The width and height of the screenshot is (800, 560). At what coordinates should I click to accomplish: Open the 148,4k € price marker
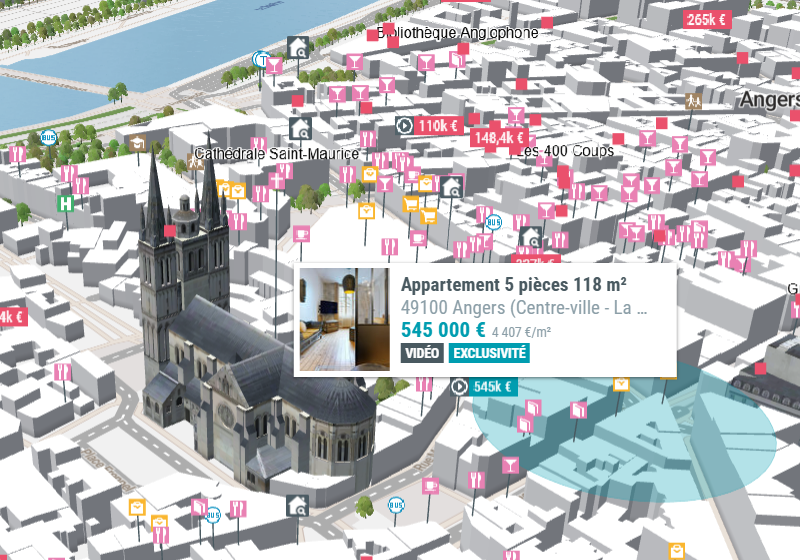pyautogui.click(x=499, y=138)
